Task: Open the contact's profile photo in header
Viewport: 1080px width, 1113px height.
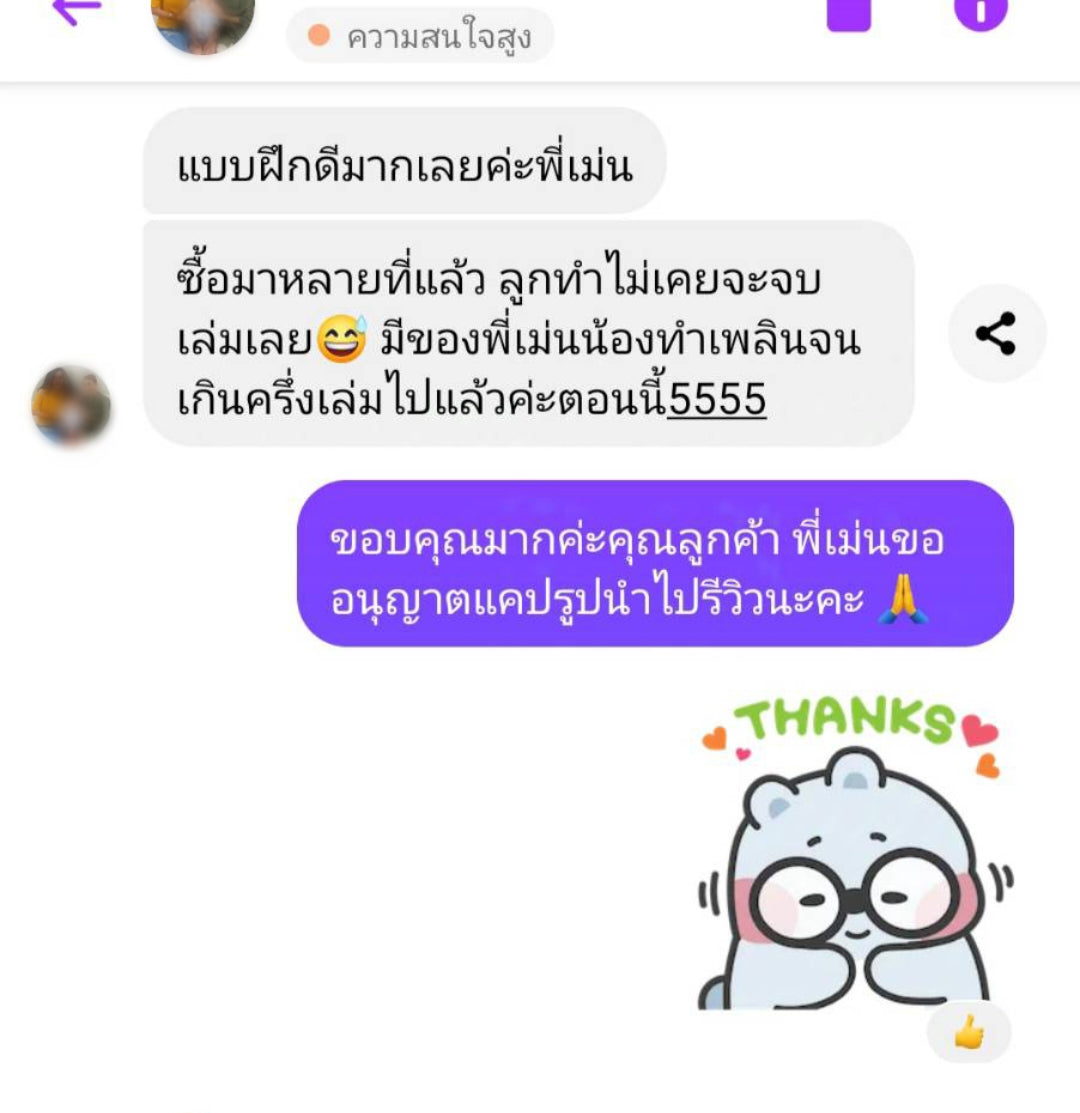Action: pyautogui.click(x=203, y=18)
